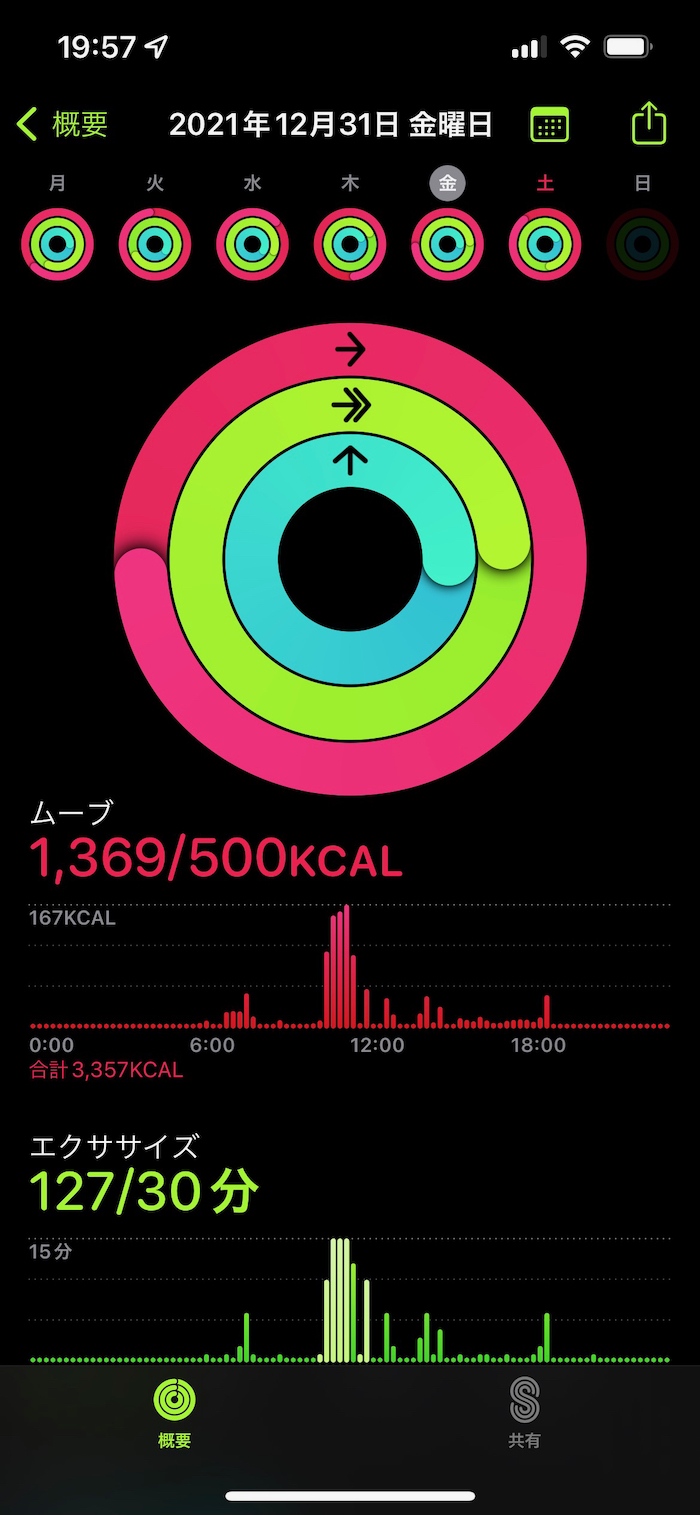Switch to the 共有 tab

point(524,1412)
